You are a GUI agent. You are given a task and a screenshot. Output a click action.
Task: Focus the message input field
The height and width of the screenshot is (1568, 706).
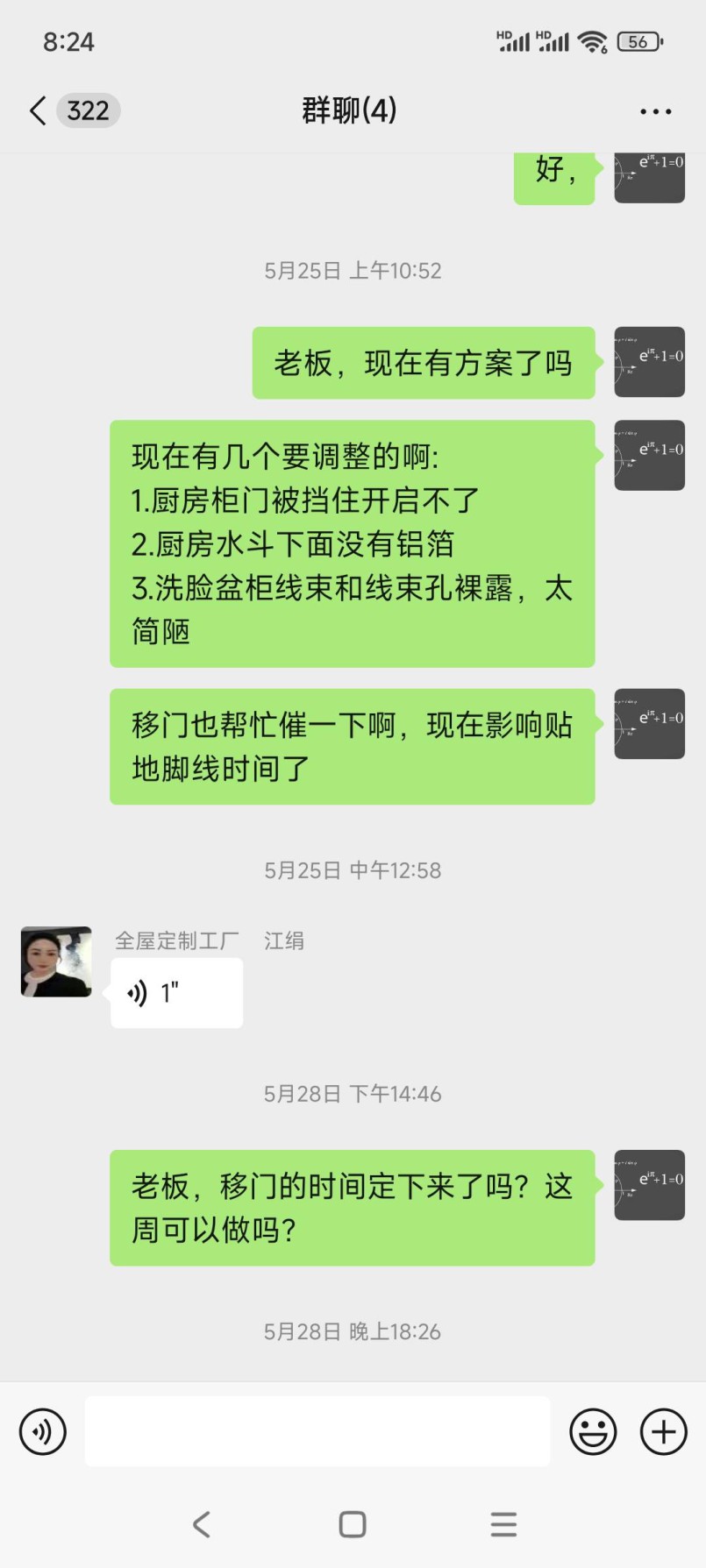[317, 1431]
